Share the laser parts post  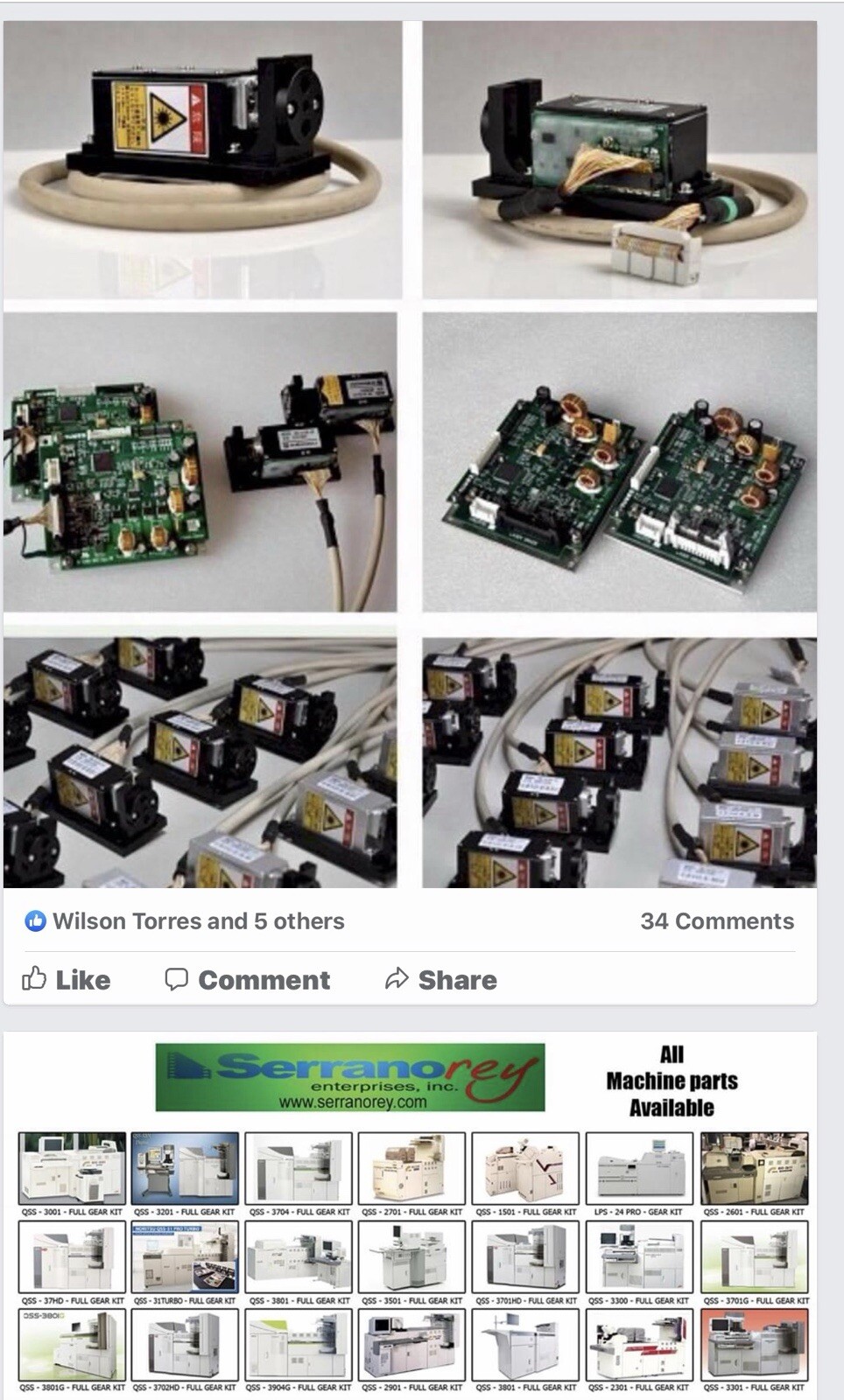(441, 980)
